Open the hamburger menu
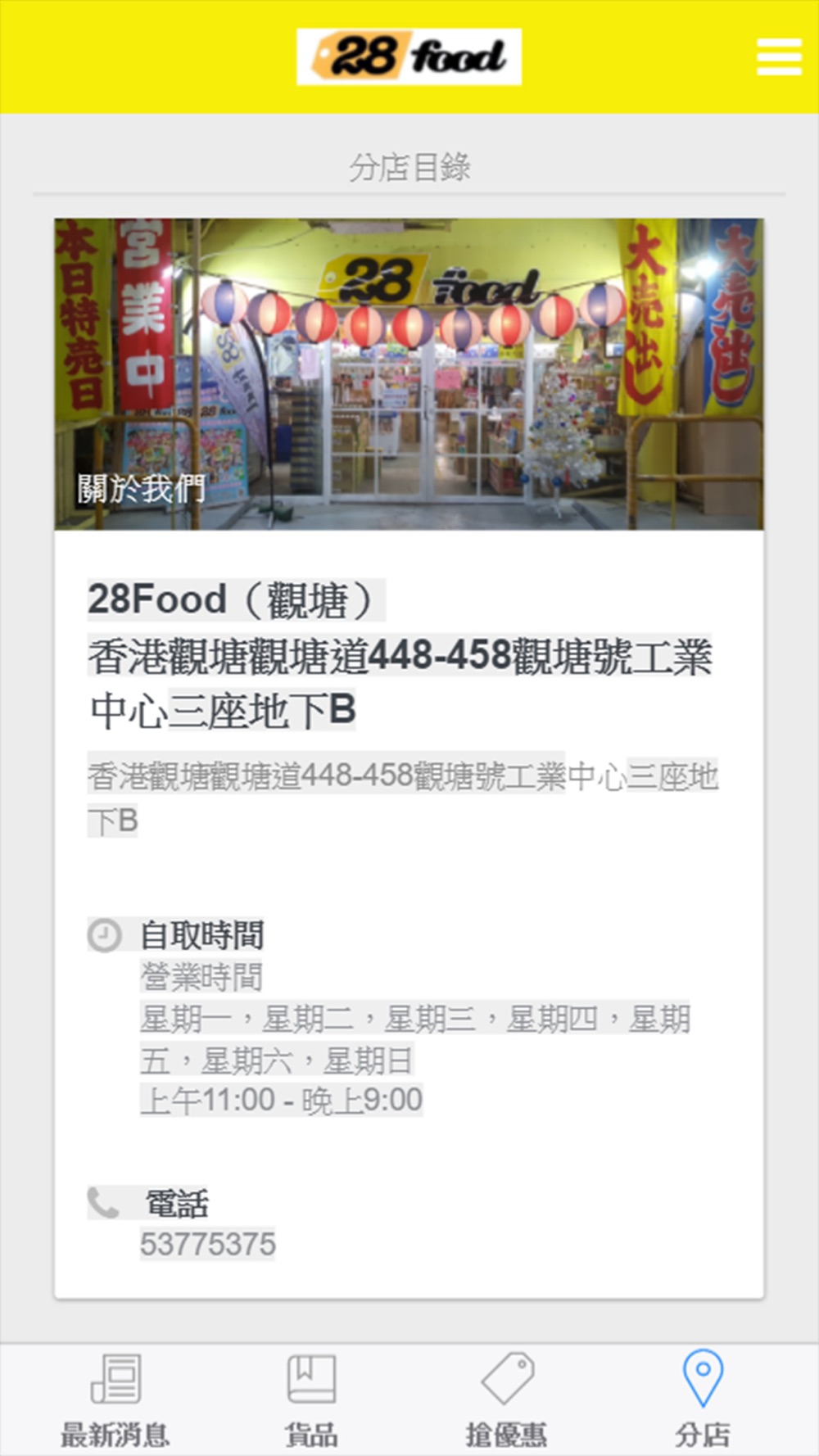 pos(779,57)
